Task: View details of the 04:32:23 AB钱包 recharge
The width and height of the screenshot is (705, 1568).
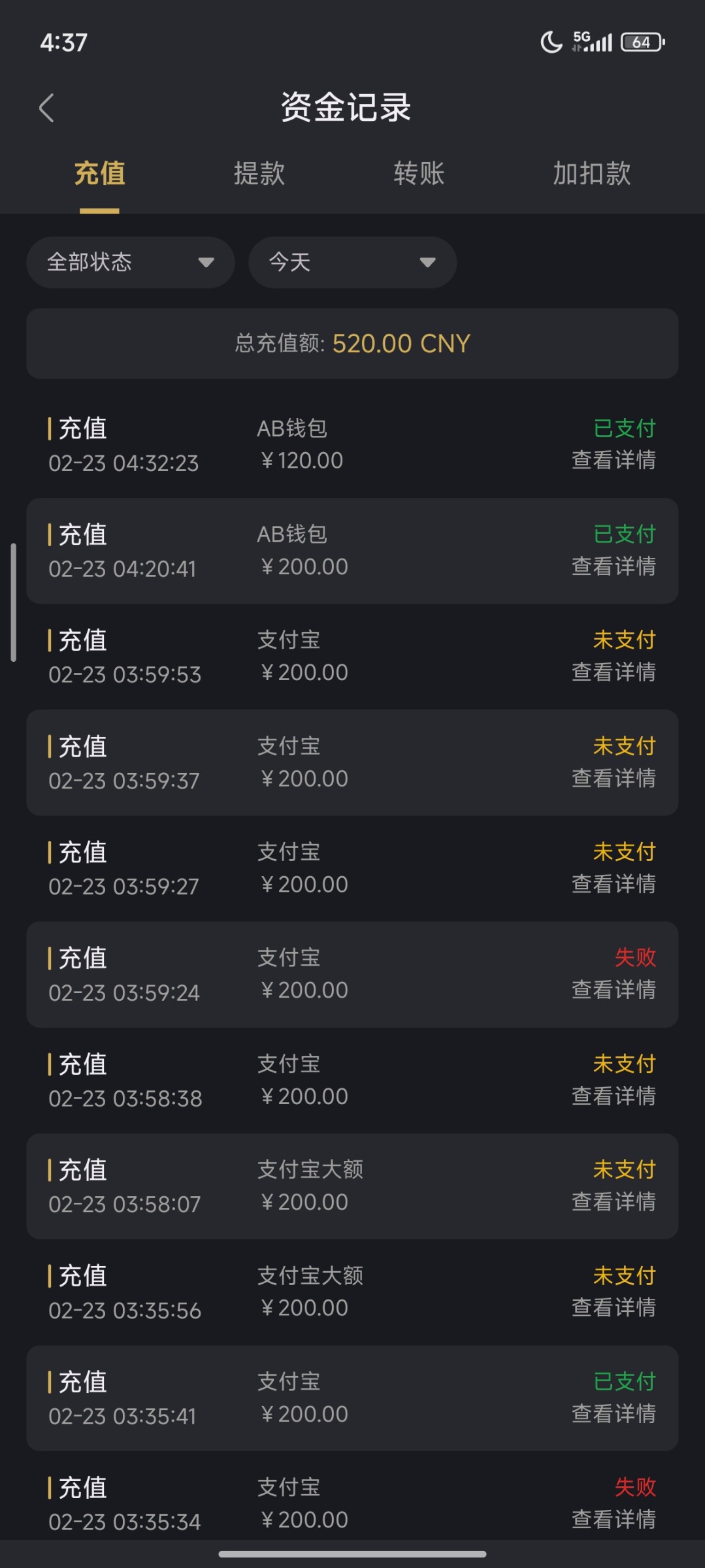Action: (x=614, y=461)
